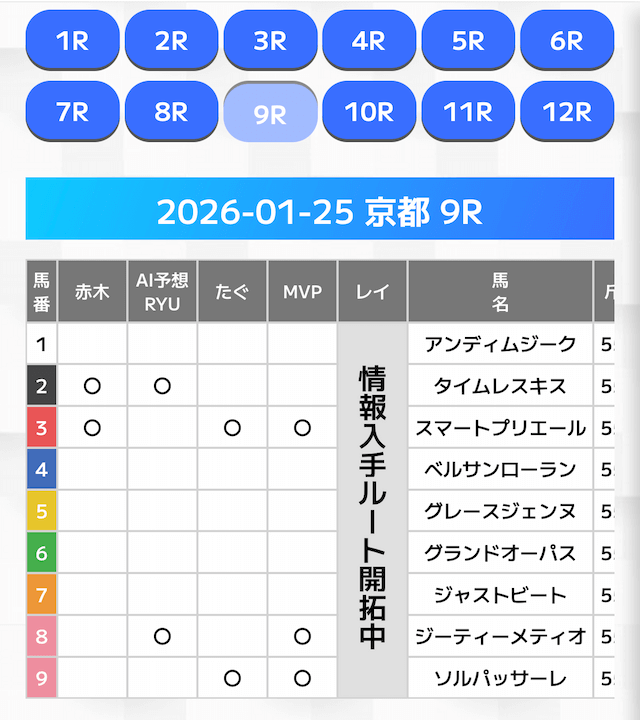Switch to race 10R

point(369,112)
